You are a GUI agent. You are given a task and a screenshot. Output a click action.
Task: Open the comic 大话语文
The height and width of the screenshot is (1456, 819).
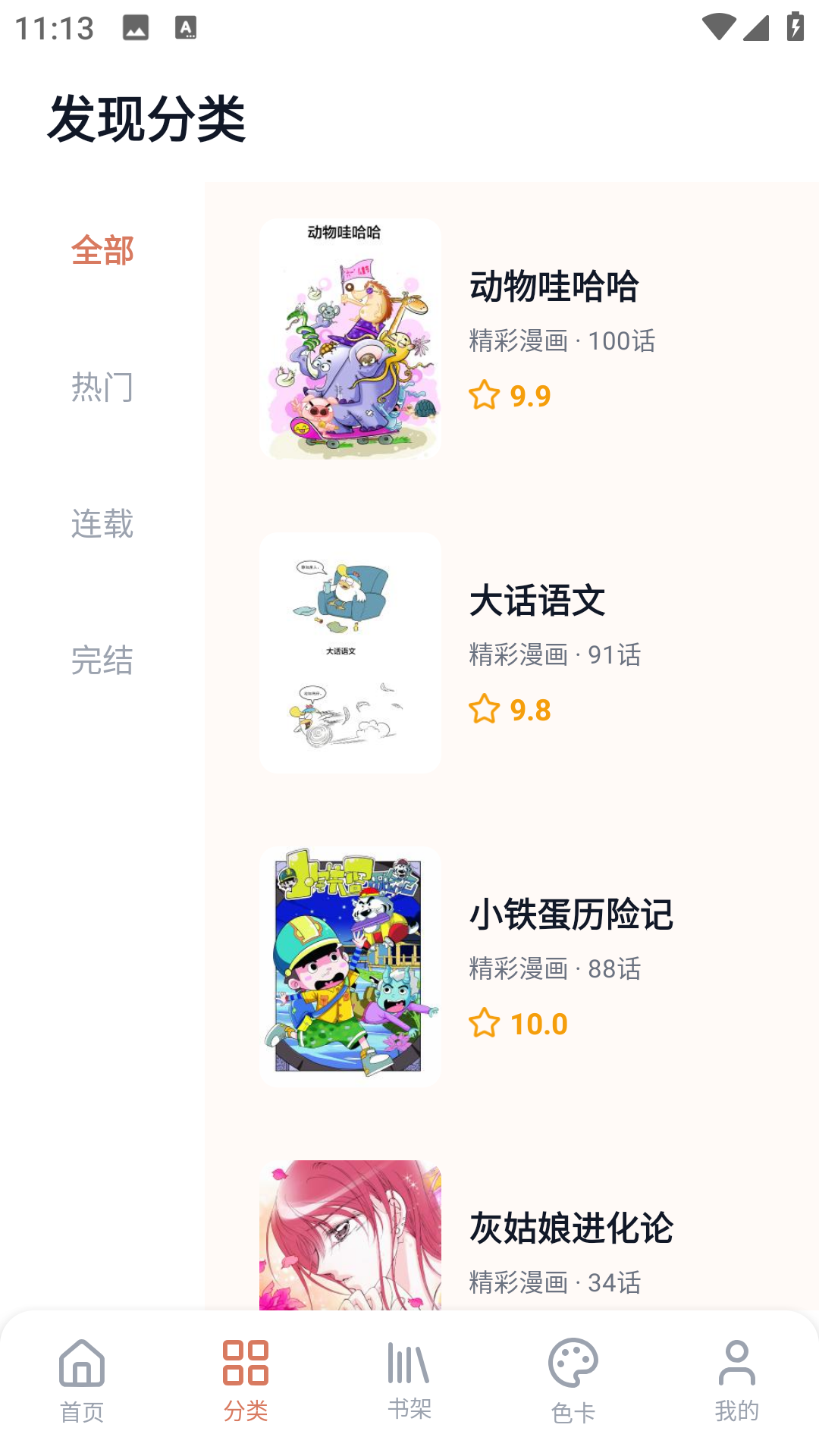point(537,601)
